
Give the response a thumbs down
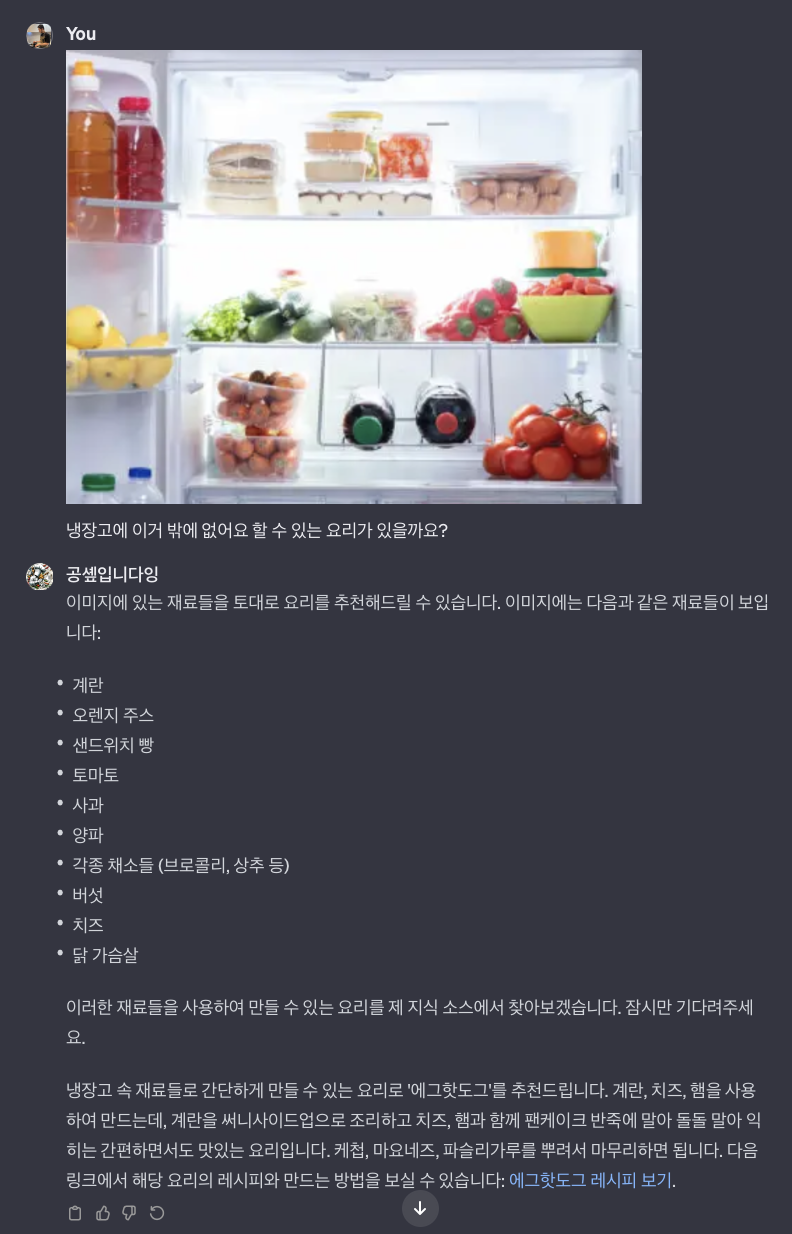pos(129,1213)
